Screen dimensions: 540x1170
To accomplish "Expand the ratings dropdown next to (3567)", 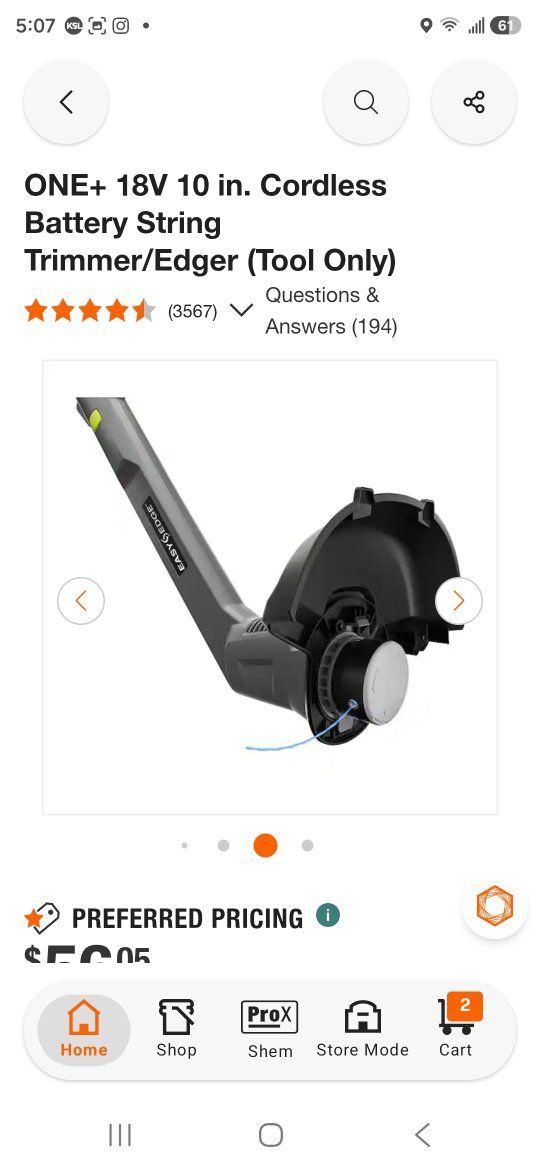I will [241, 310].
